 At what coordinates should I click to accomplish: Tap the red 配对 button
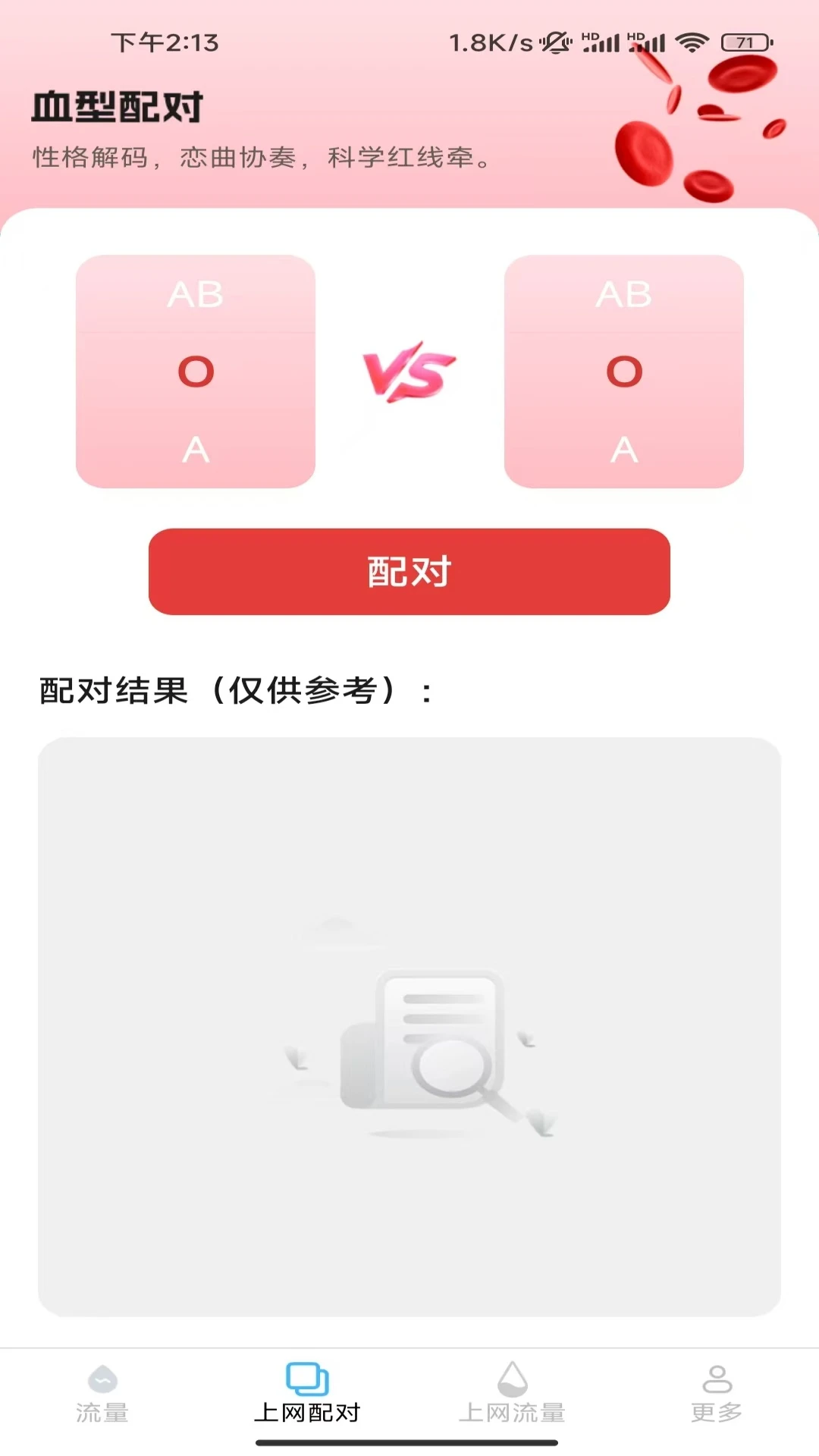(409, 572)
